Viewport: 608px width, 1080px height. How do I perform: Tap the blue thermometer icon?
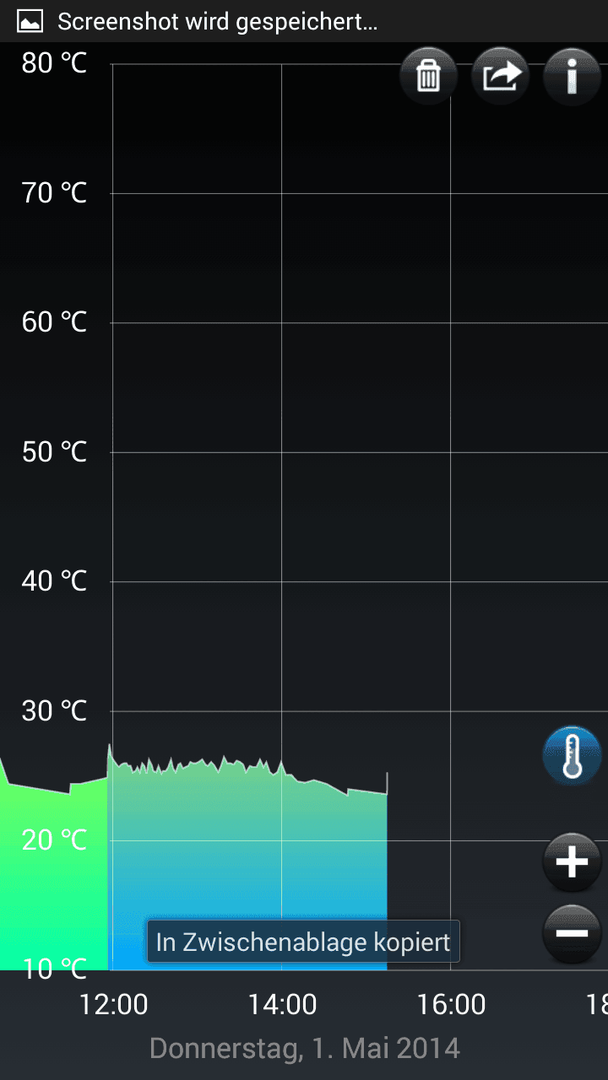point(572,755)
